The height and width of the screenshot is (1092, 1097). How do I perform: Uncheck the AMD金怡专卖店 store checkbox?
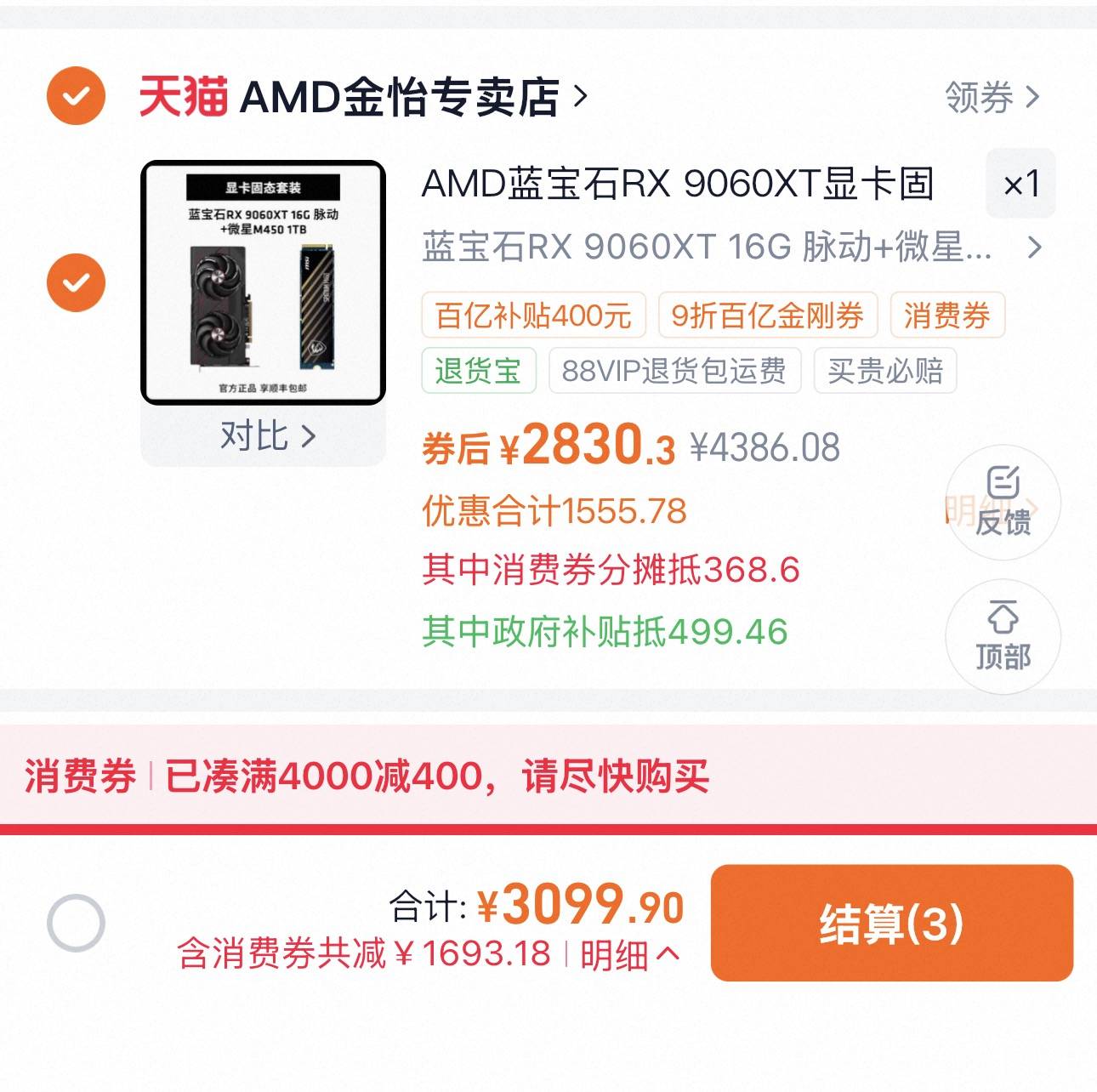click(76, 96)
